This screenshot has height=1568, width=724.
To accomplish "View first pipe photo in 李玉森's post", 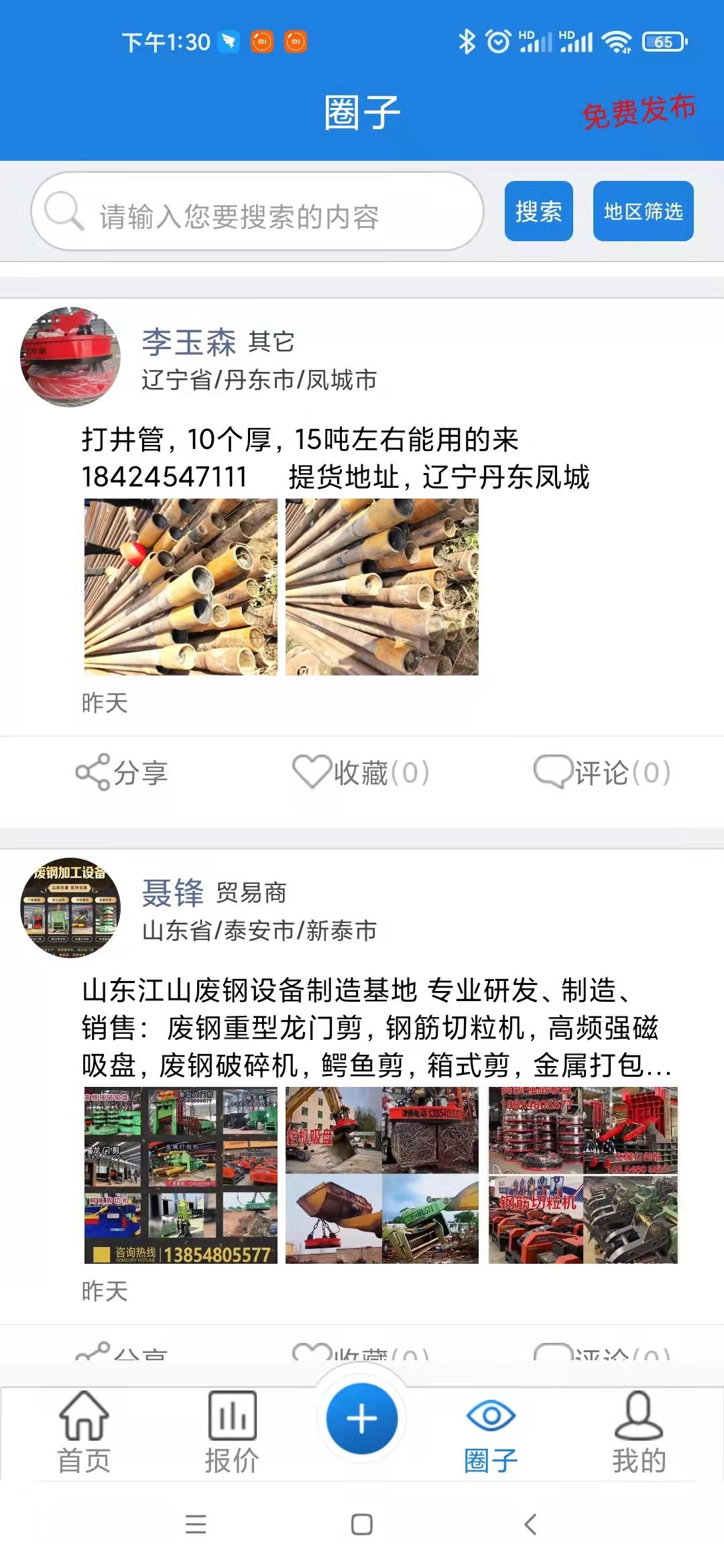I will point(180,586).
